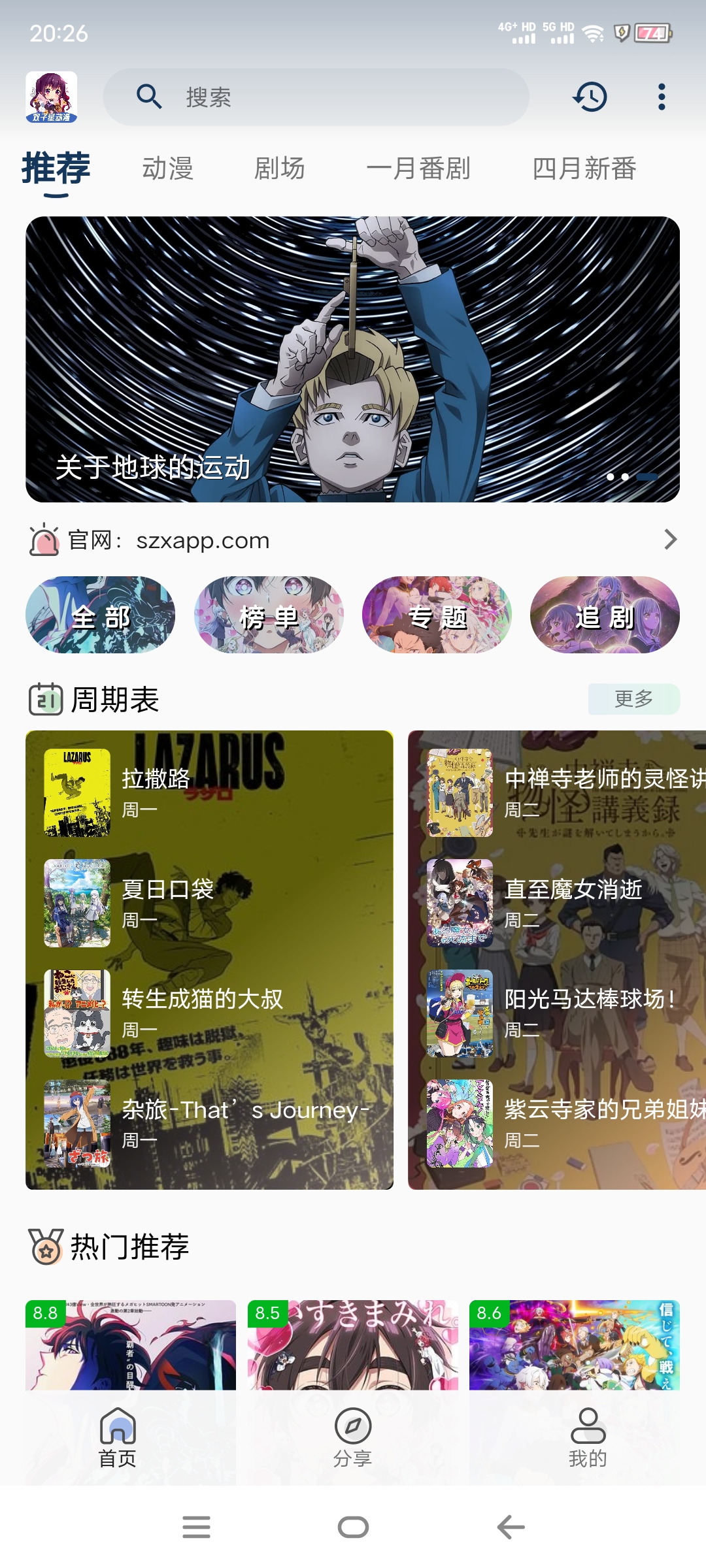Open the 榜单 category button
The image size is (706, 1568).
point(268,615)
